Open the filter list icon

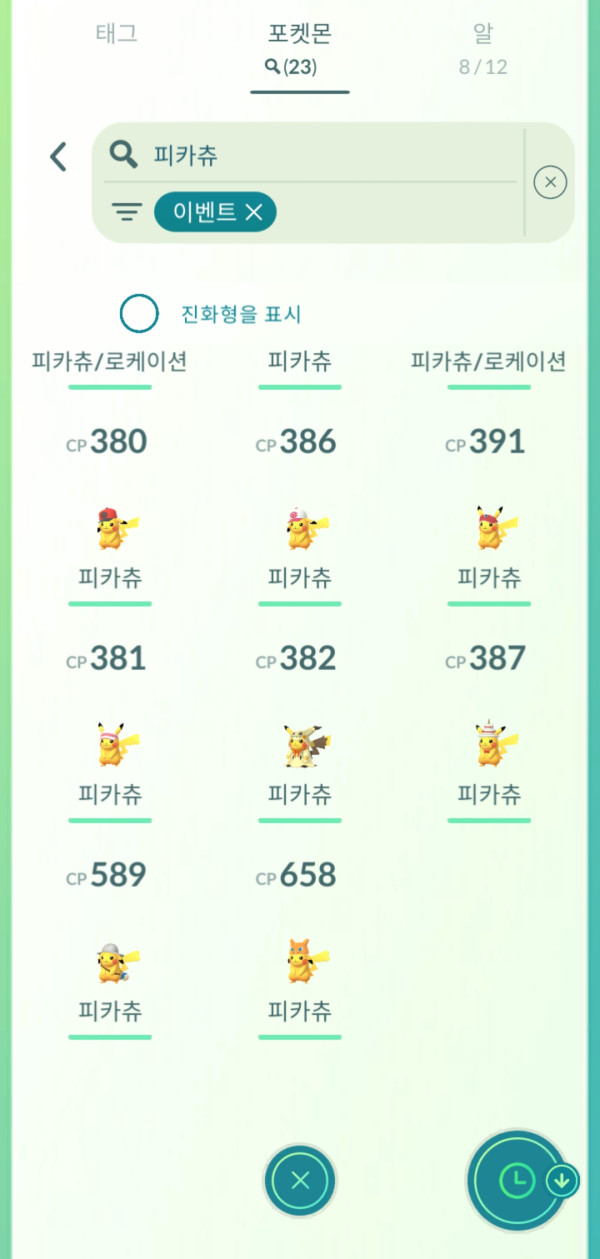(126, 212)
